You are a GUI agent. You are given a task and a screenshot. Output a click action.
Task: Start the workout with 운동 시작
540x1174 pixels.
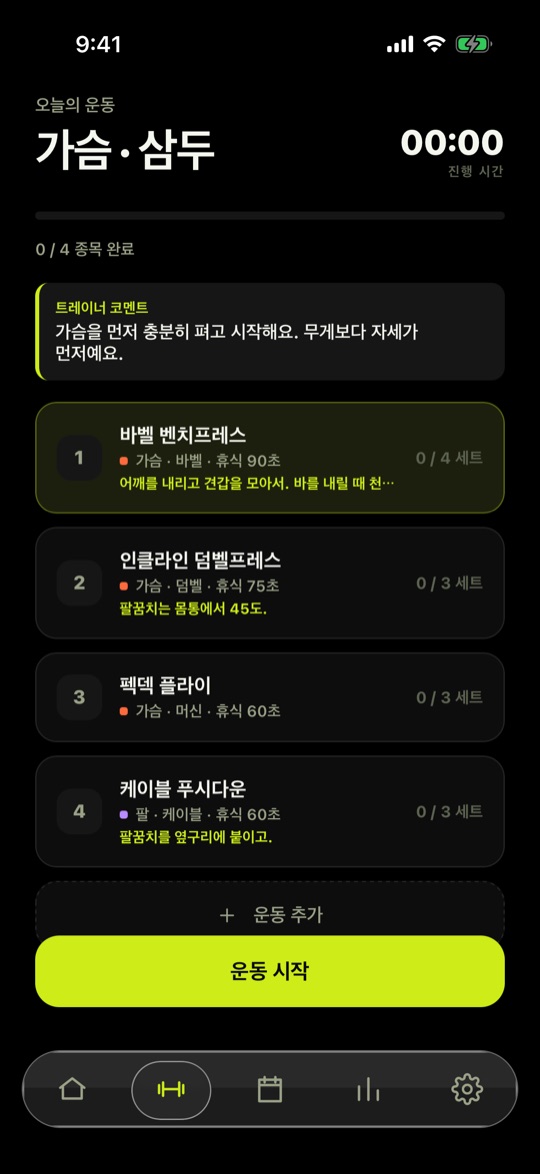click(270, 971)
